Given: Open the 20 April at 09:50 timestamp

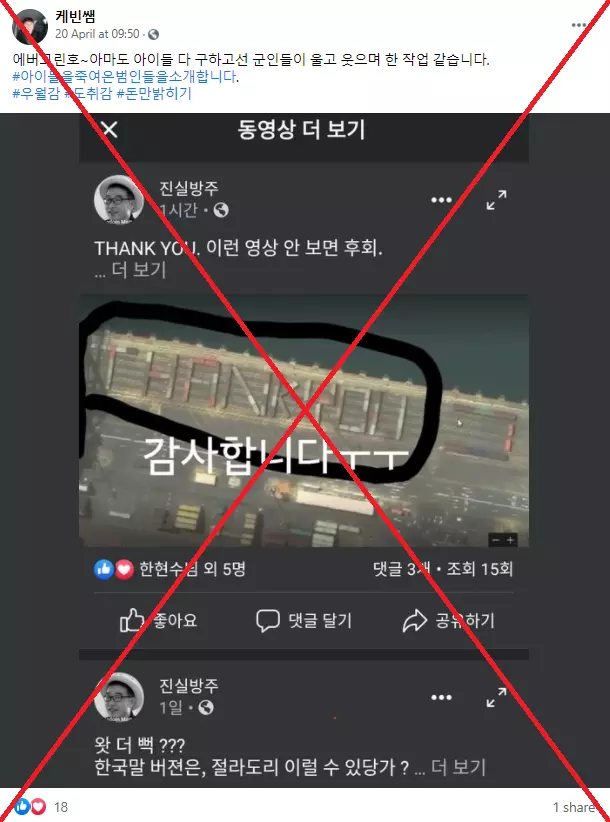Looking at the screenshot, I should [99, 34].
